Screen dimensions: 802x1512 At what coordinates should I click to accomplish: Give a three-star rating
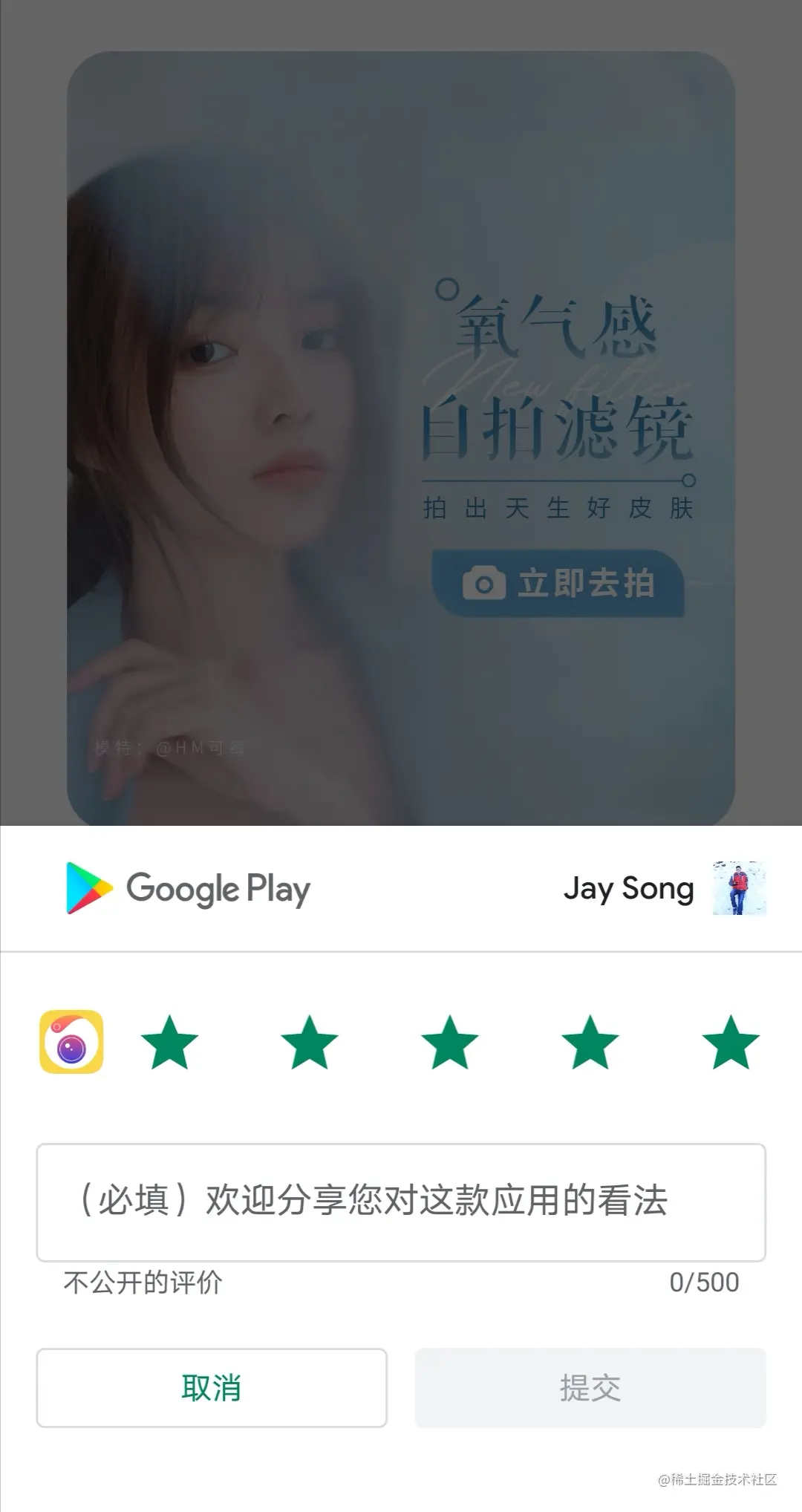450,1042
